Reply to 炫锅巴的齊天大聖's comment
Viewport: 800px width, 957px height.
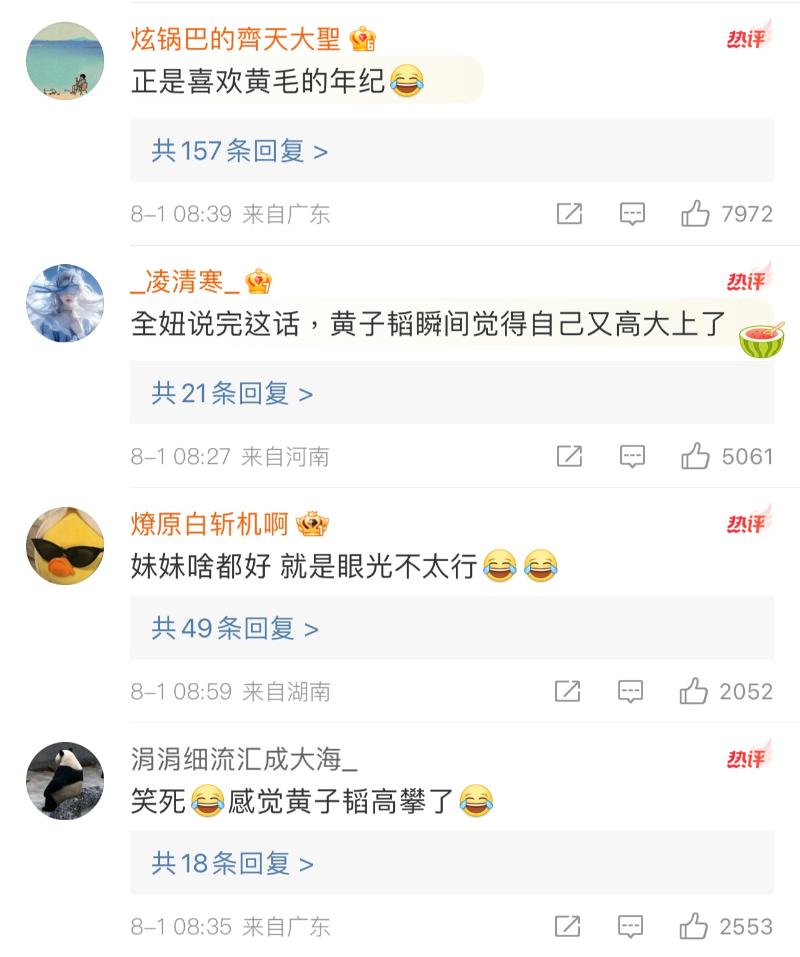pyautogui.click(x=632, y=213)
